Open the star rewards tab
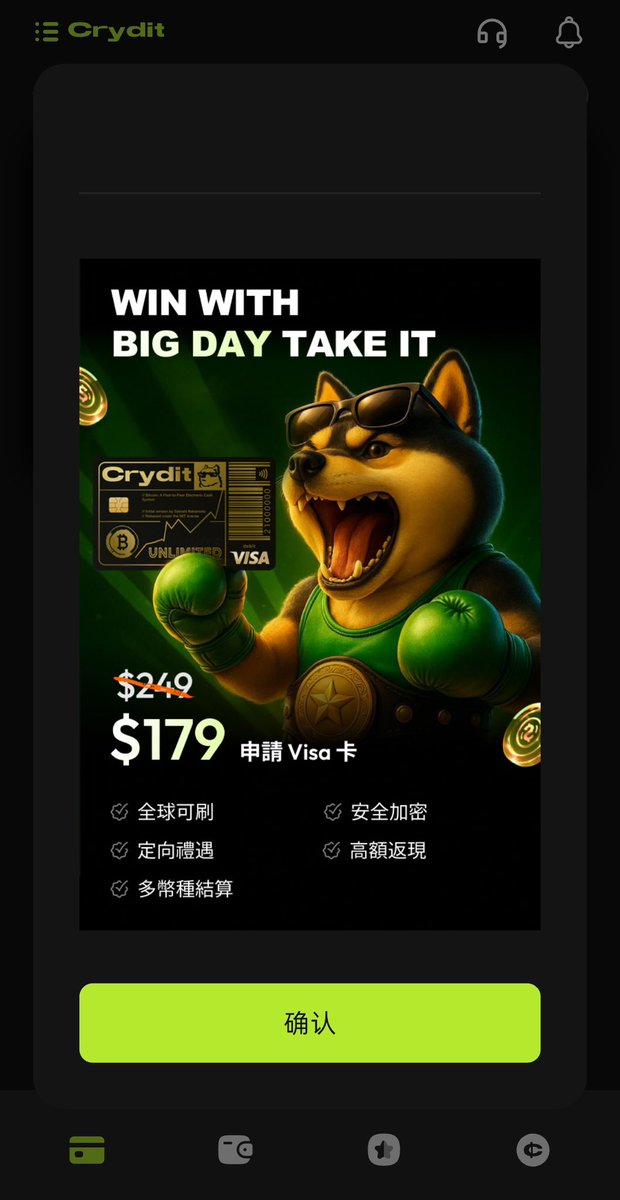 384,1150
